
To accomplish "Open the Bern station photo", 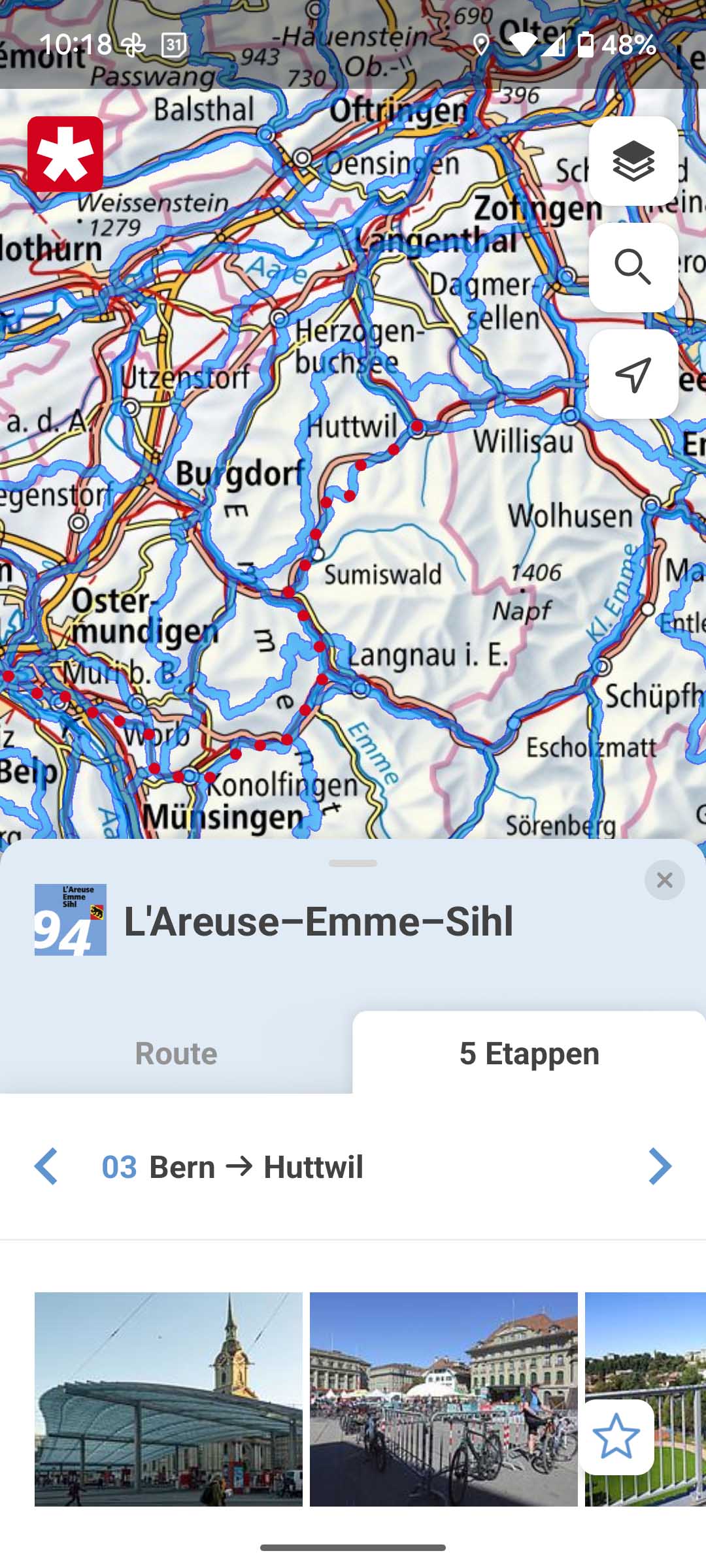I will tap(168, 1399).
